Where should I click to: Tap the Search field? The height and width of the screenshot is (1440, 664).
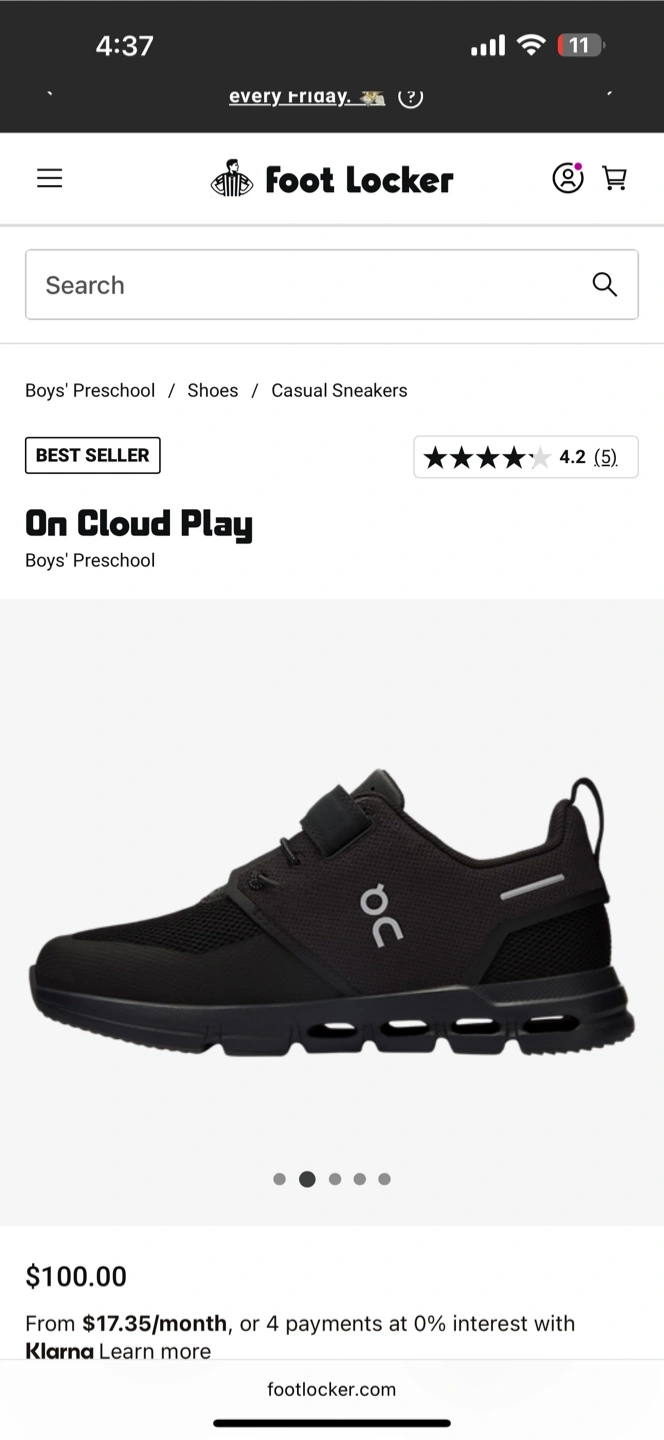click(x=332, y=285)
